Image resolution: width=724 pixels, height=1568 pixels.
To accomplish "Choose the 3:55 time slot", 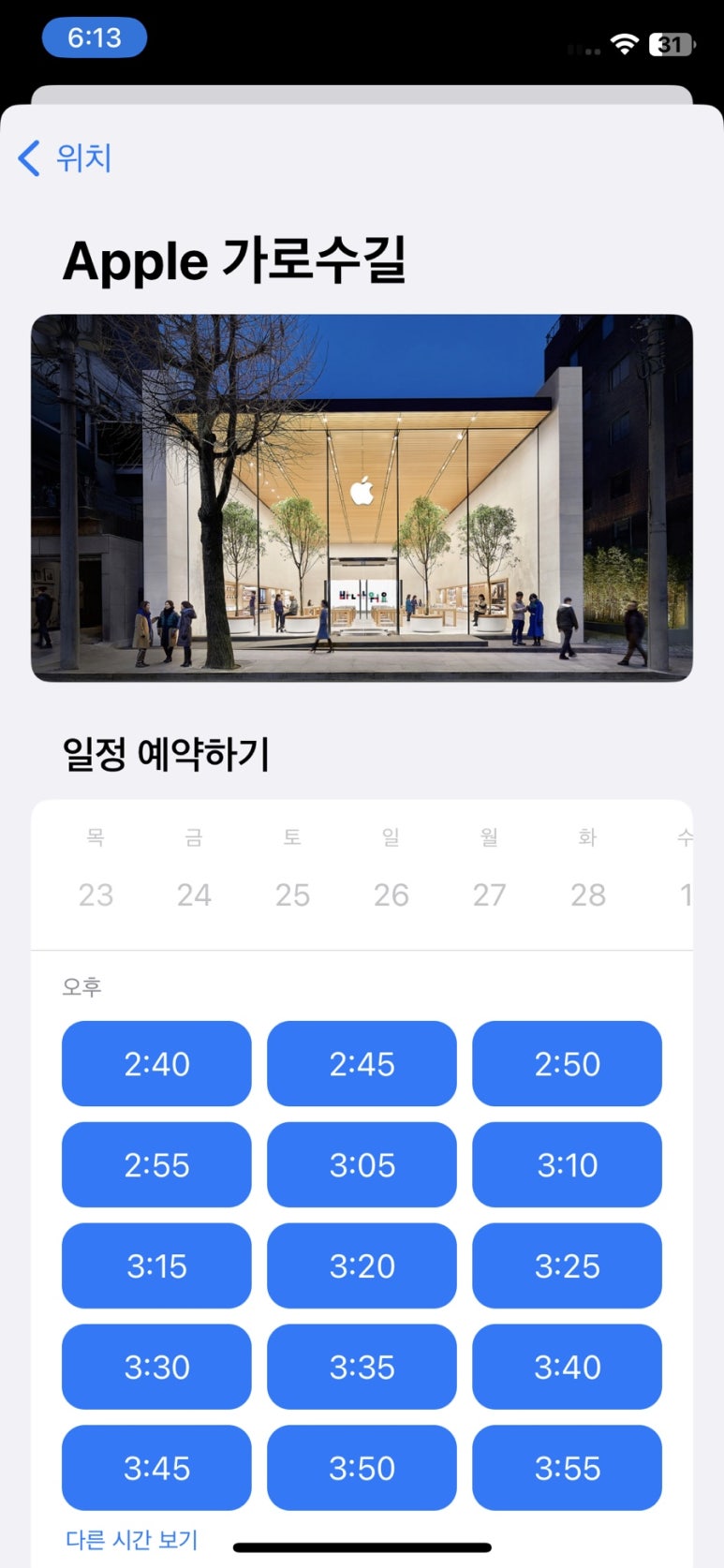I will coord(567,1468).
